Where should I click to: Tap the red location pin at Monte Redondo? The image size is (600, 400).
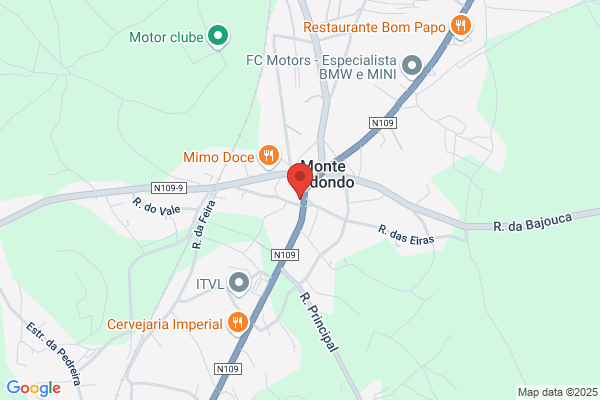pos(300,181)
